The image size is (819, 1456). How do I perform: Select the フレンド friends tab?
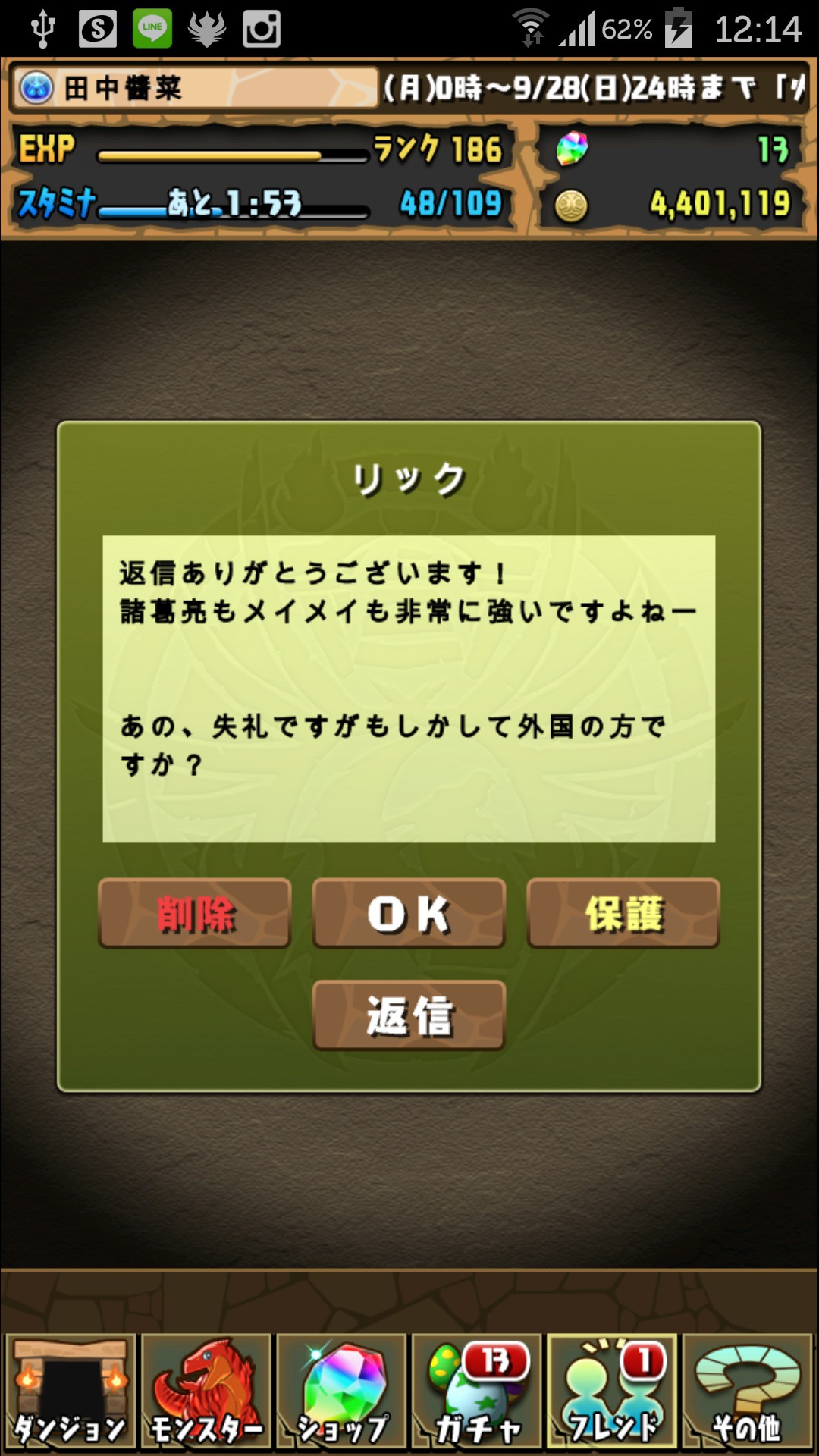(612, 1392)
